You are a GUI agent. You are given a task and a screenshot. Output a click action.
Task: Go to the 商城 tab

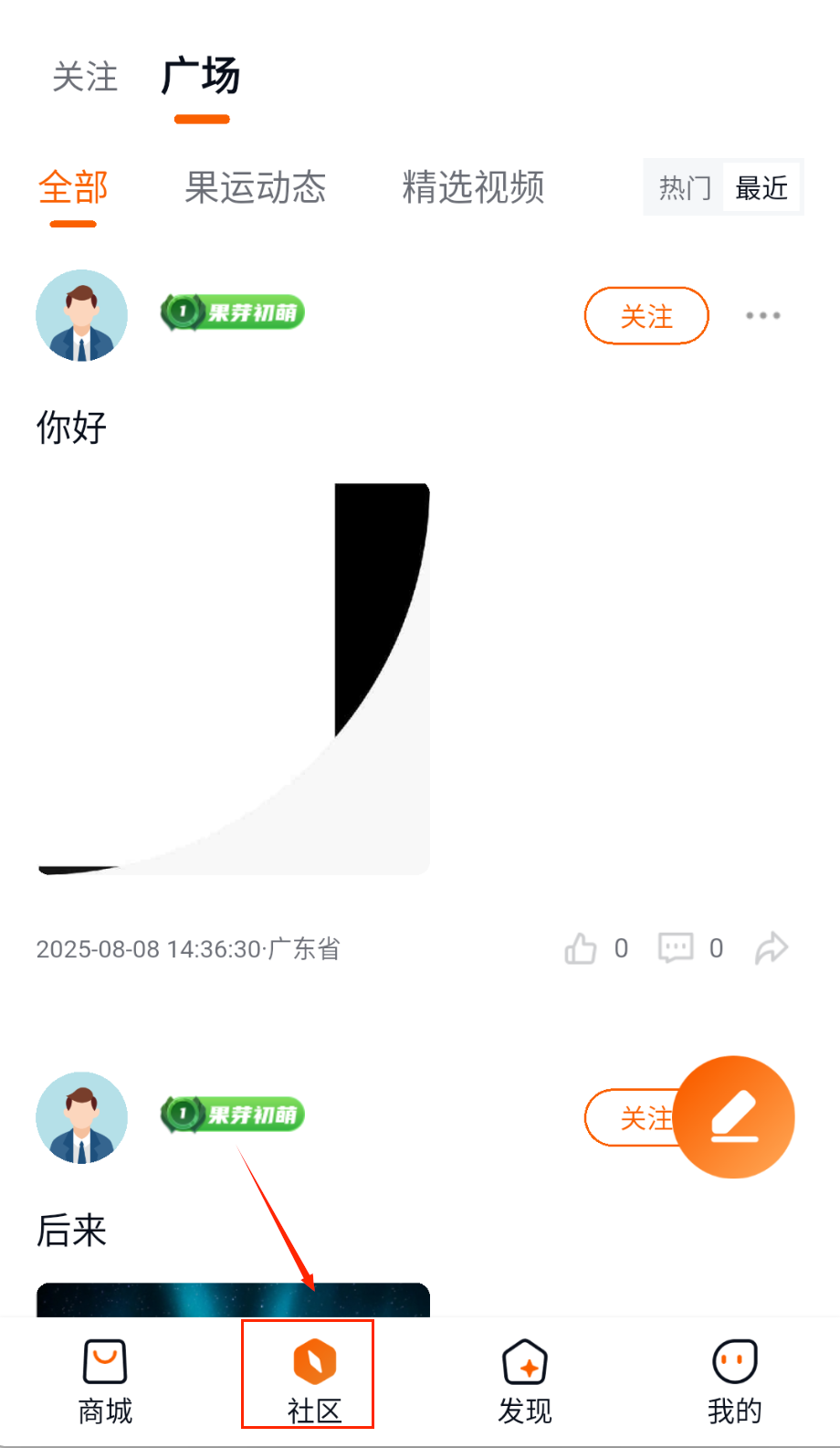tap(105, 1381)
